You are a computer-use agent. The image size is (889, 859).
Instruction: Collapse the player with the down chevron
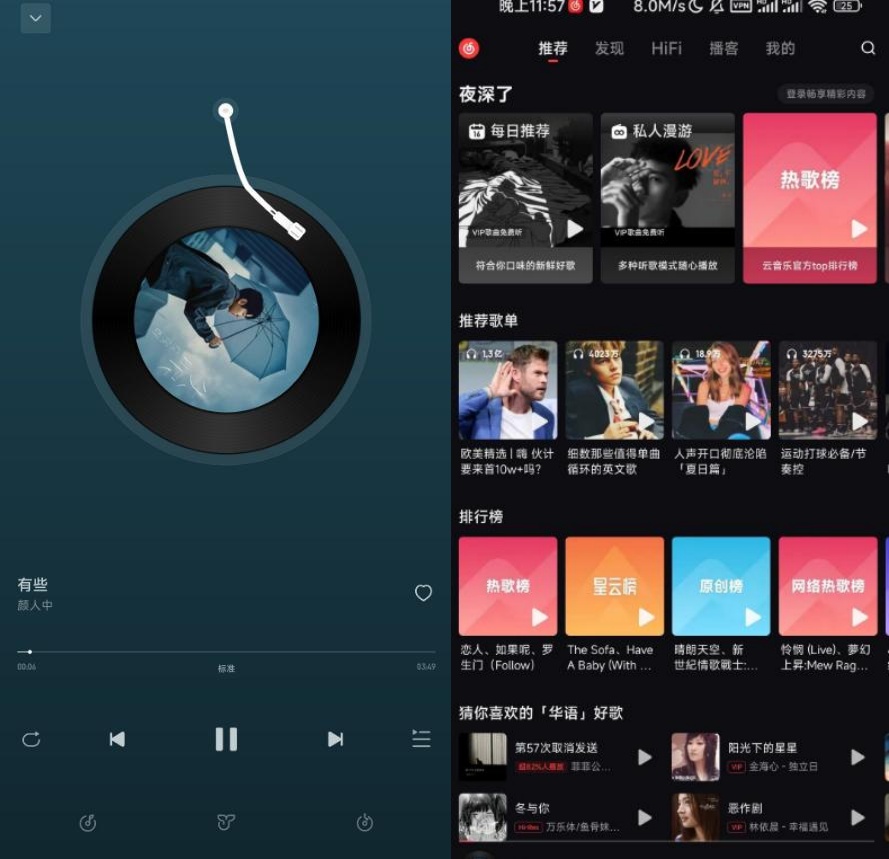(x=36, y=18)
